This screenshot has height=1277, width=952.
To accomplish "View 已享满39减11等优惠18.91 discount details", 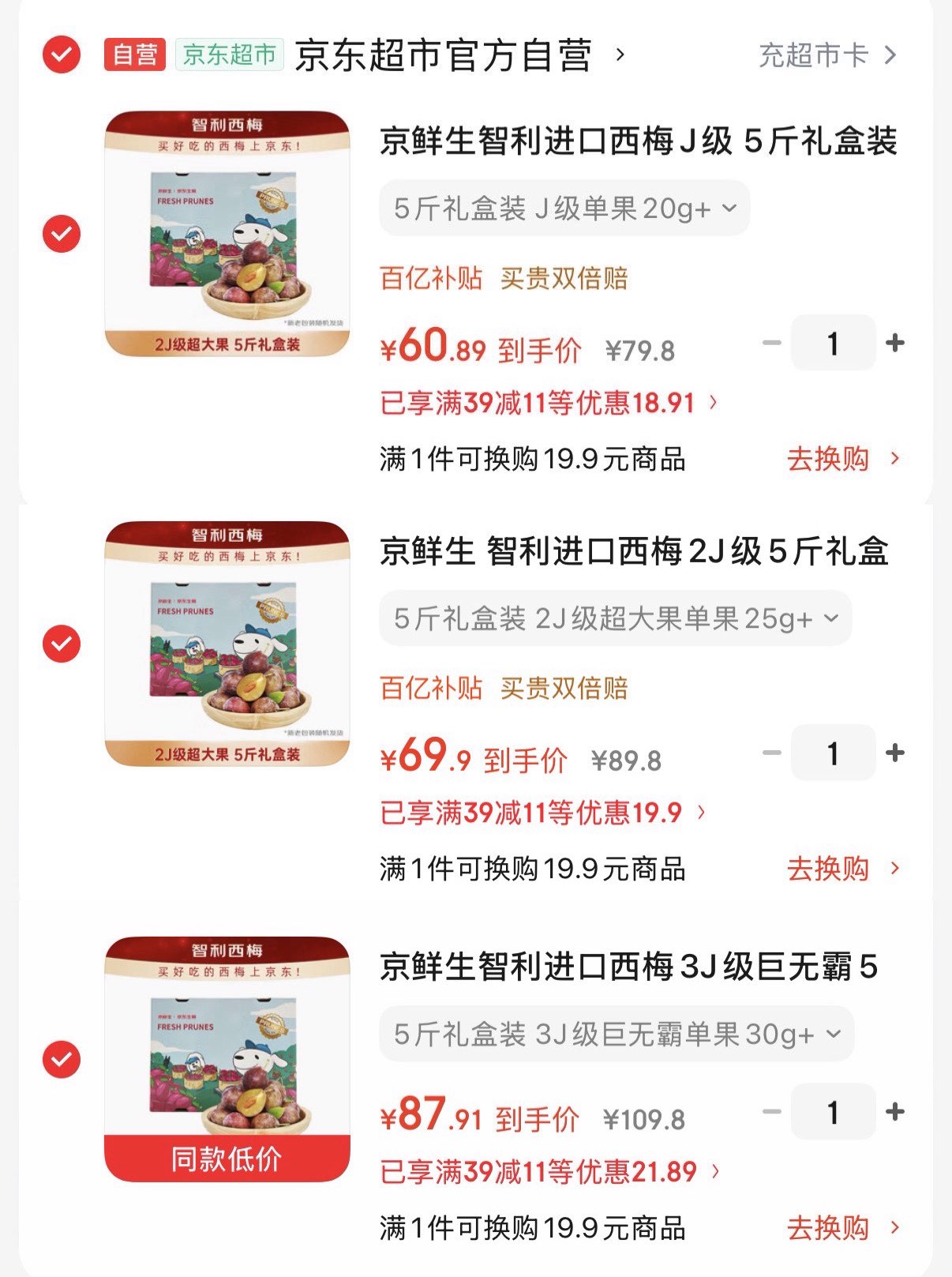I will point(549,403).
